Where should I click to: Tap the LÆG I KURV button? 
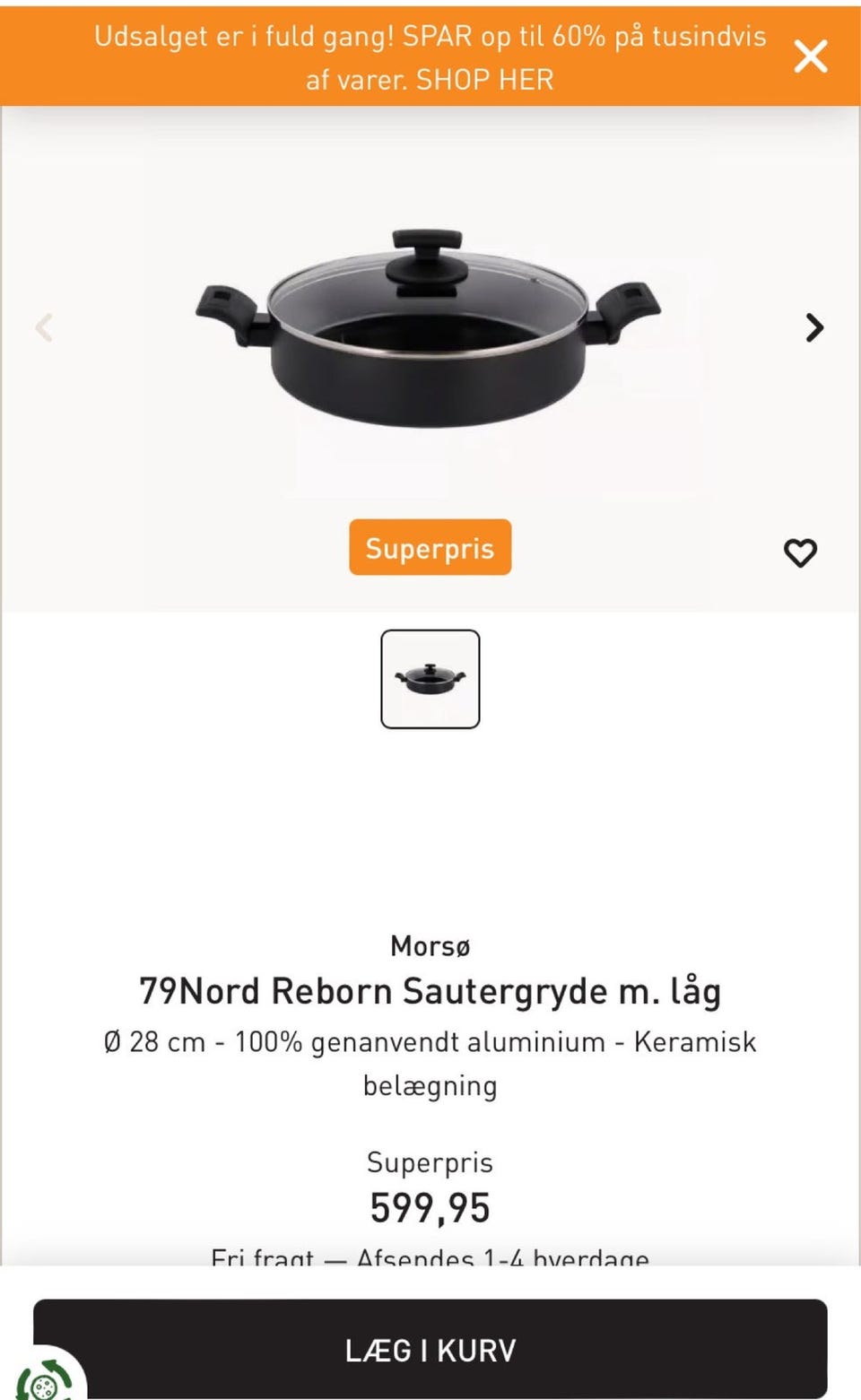430,1350
